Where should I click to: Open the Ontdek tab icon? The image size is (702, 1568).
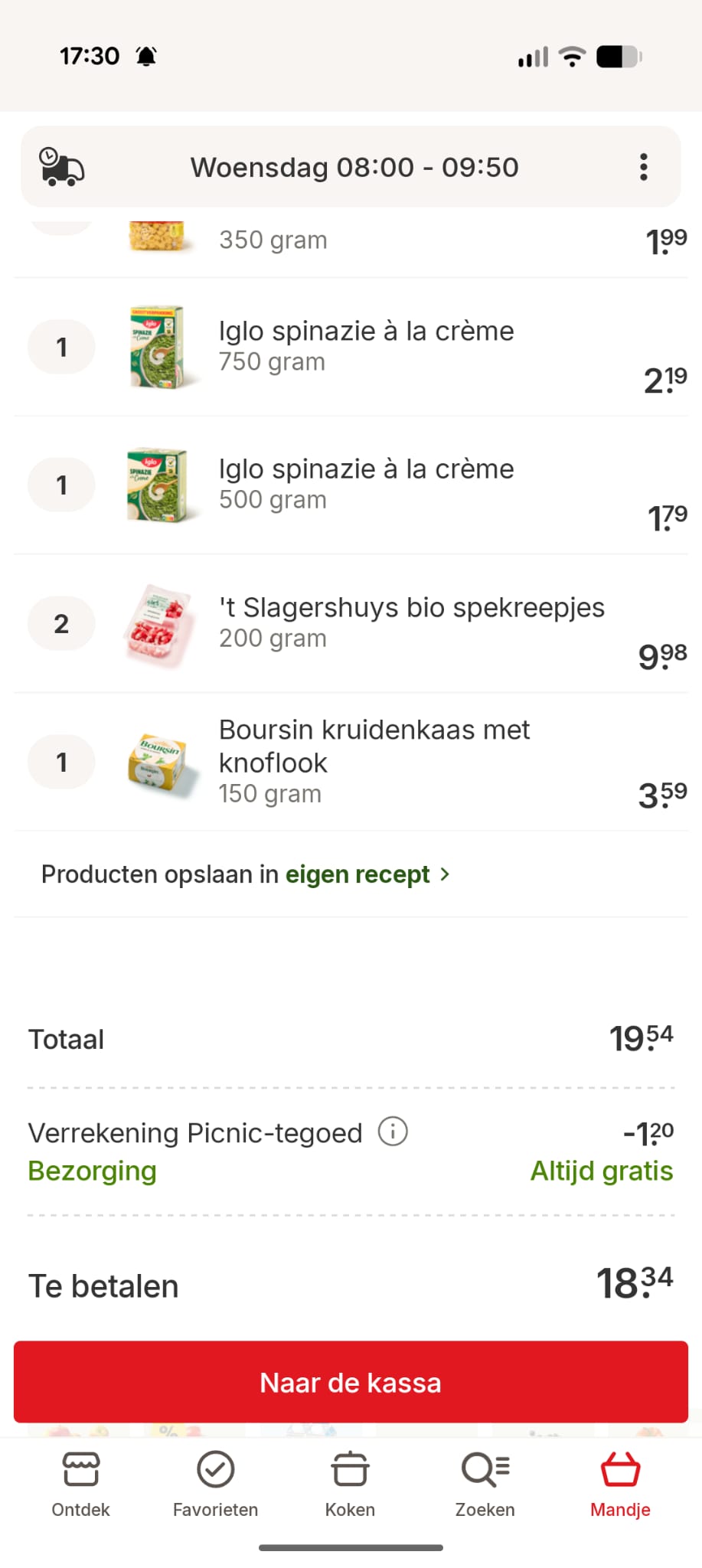coord(80,1470)
